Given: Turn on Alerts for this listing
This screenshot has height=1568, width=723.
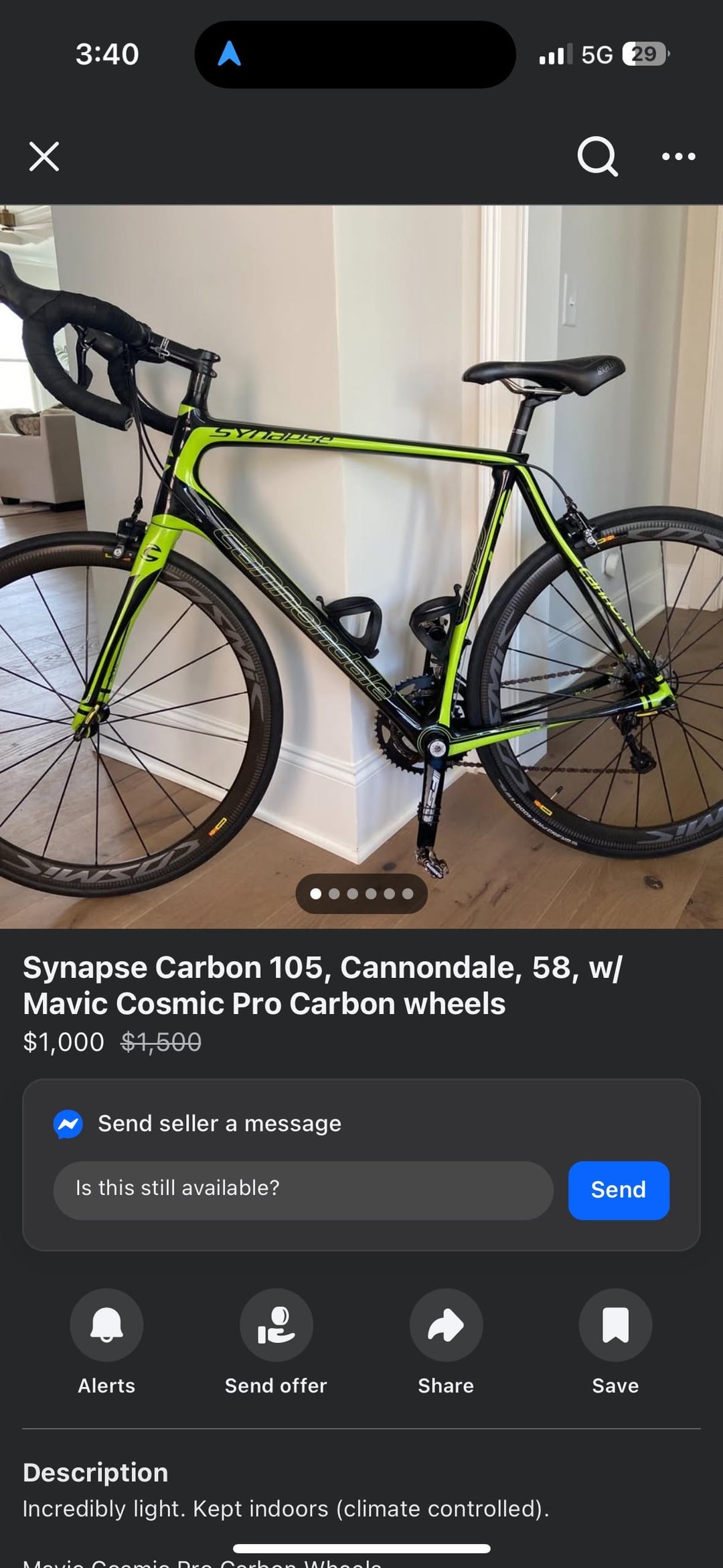Looking at the screenshot, I should 106,1325.
